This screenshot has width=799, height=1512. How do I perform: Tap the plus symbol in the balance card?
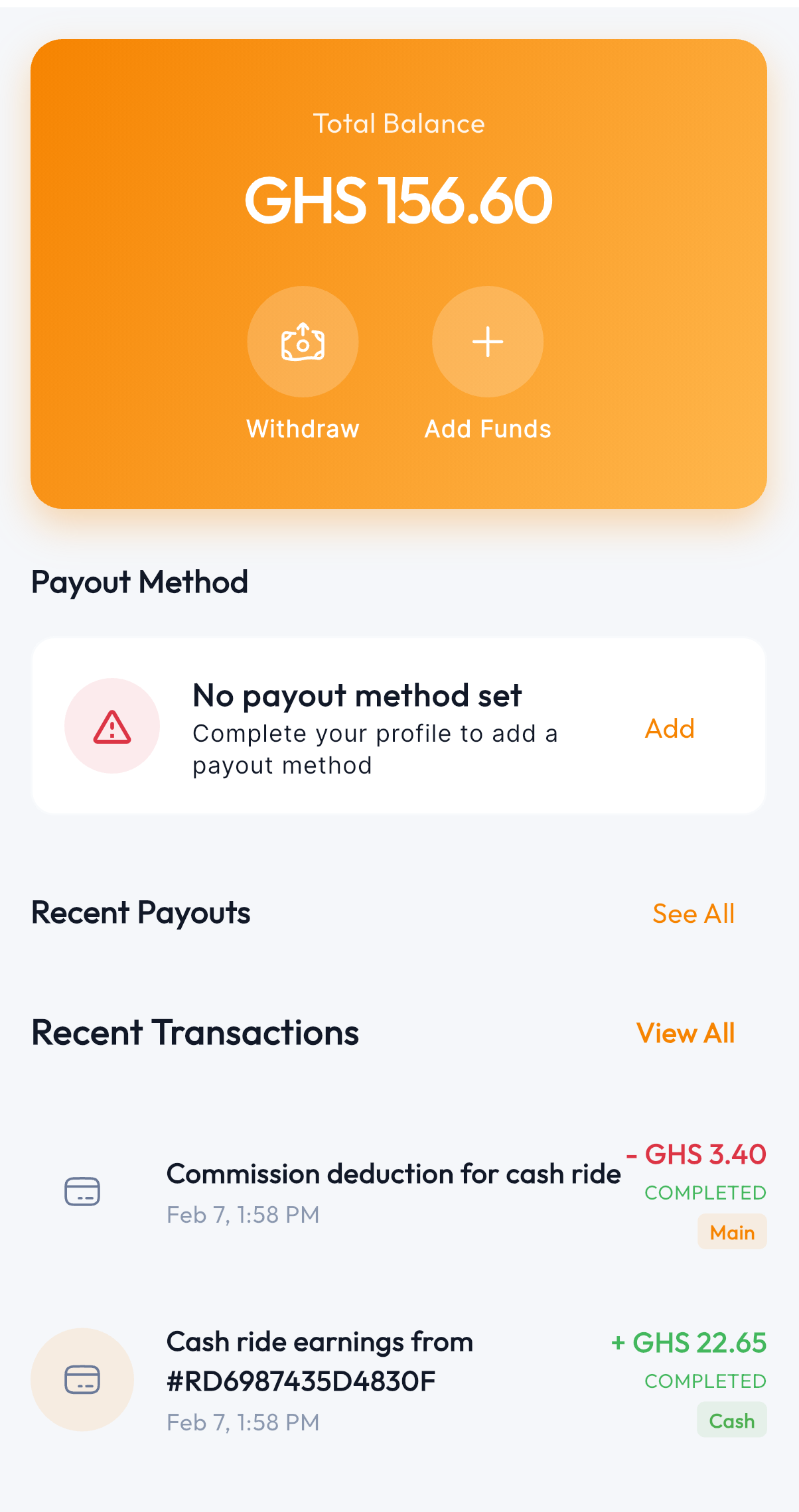tap(486, 342)
